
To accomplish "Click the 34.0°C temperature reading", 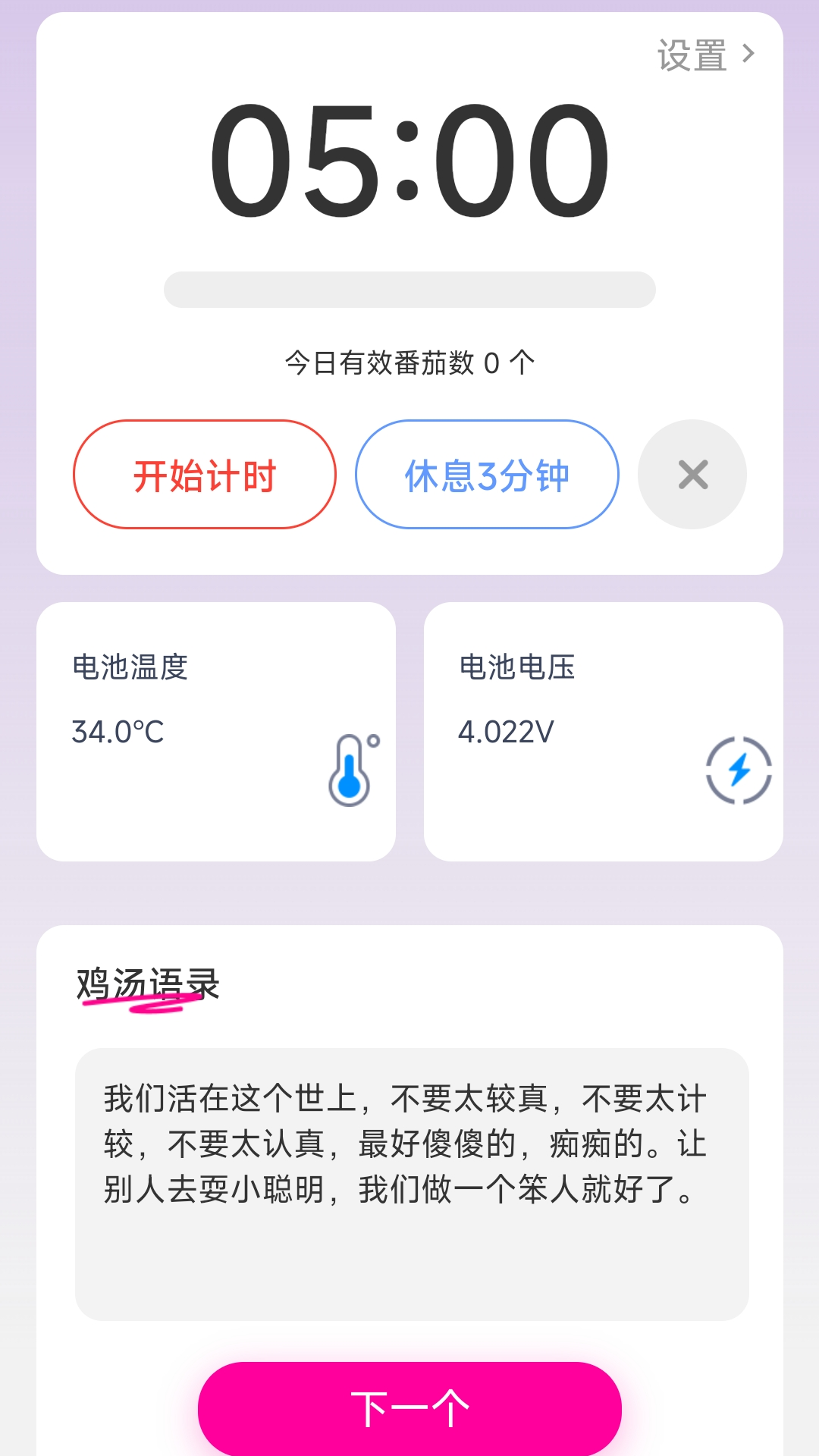I will click(118, 730).
